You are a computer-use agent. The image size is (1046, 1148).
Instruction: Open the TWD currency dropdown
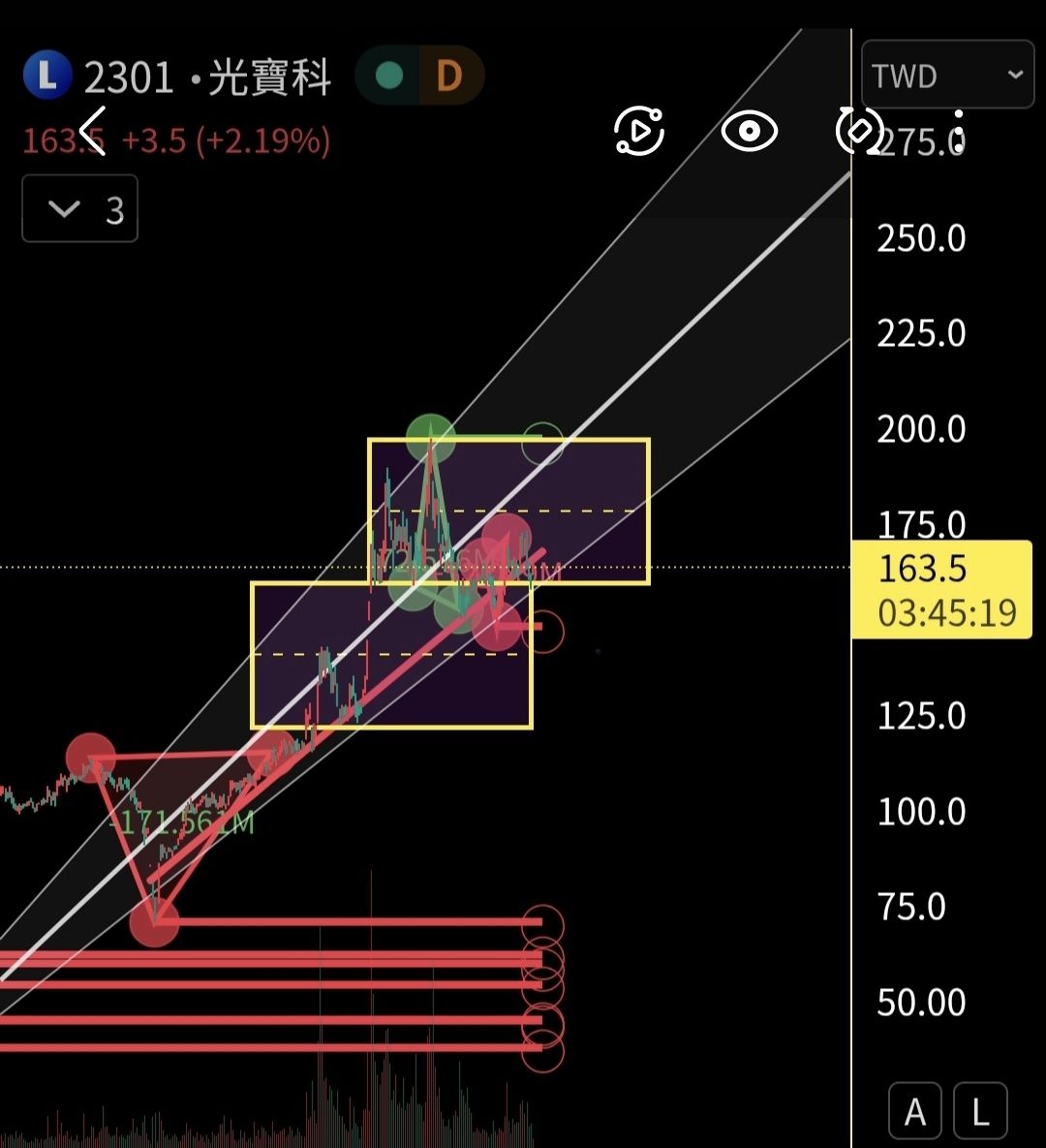tap(947, 76)
